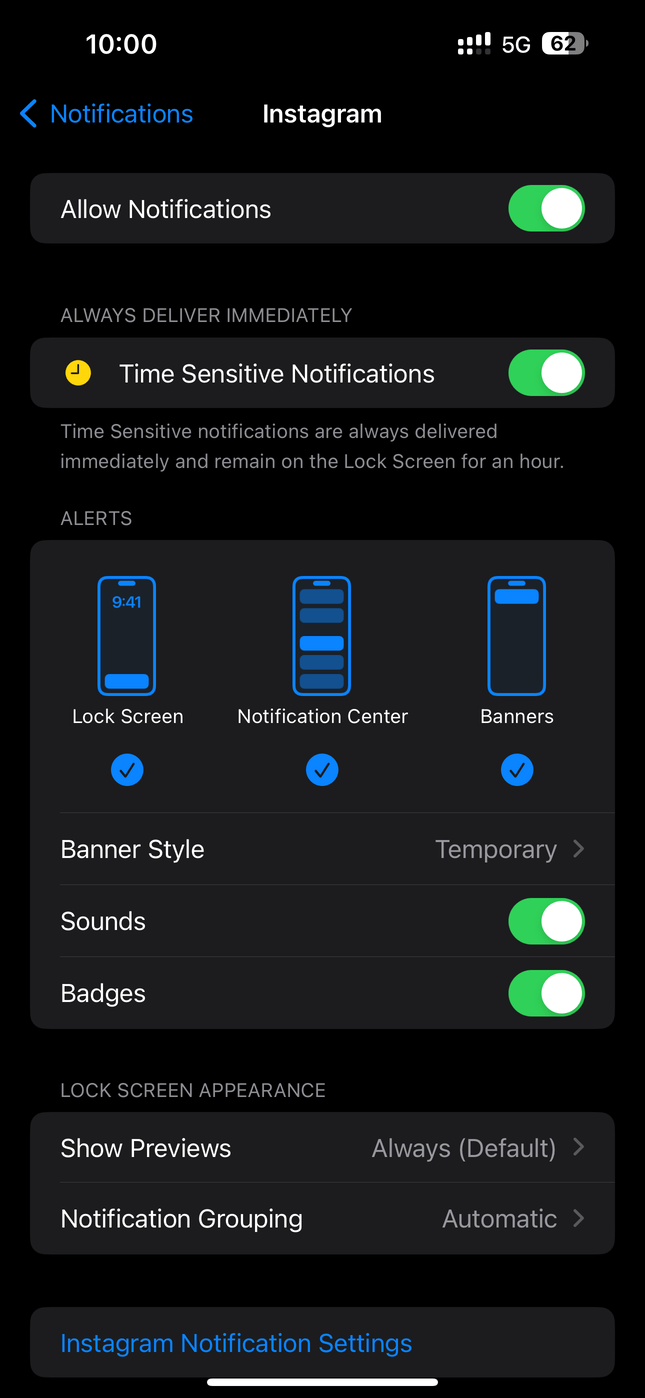This screenshot has height=1398, width=645.
Task: Go back to Notifications
Action: (106, 114)
